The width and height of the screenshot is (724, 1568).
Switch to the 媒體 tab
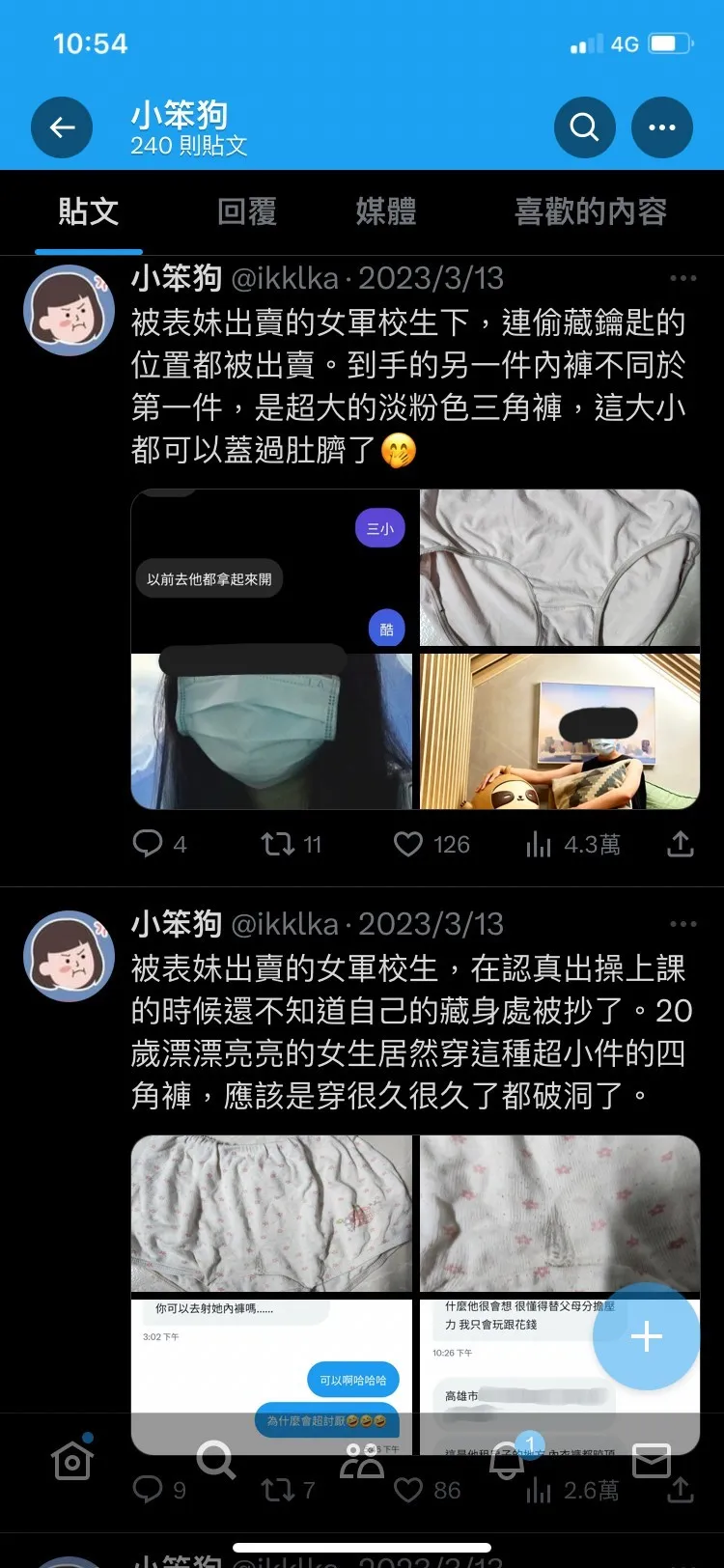pyautogui.click(x=386, y=212)
